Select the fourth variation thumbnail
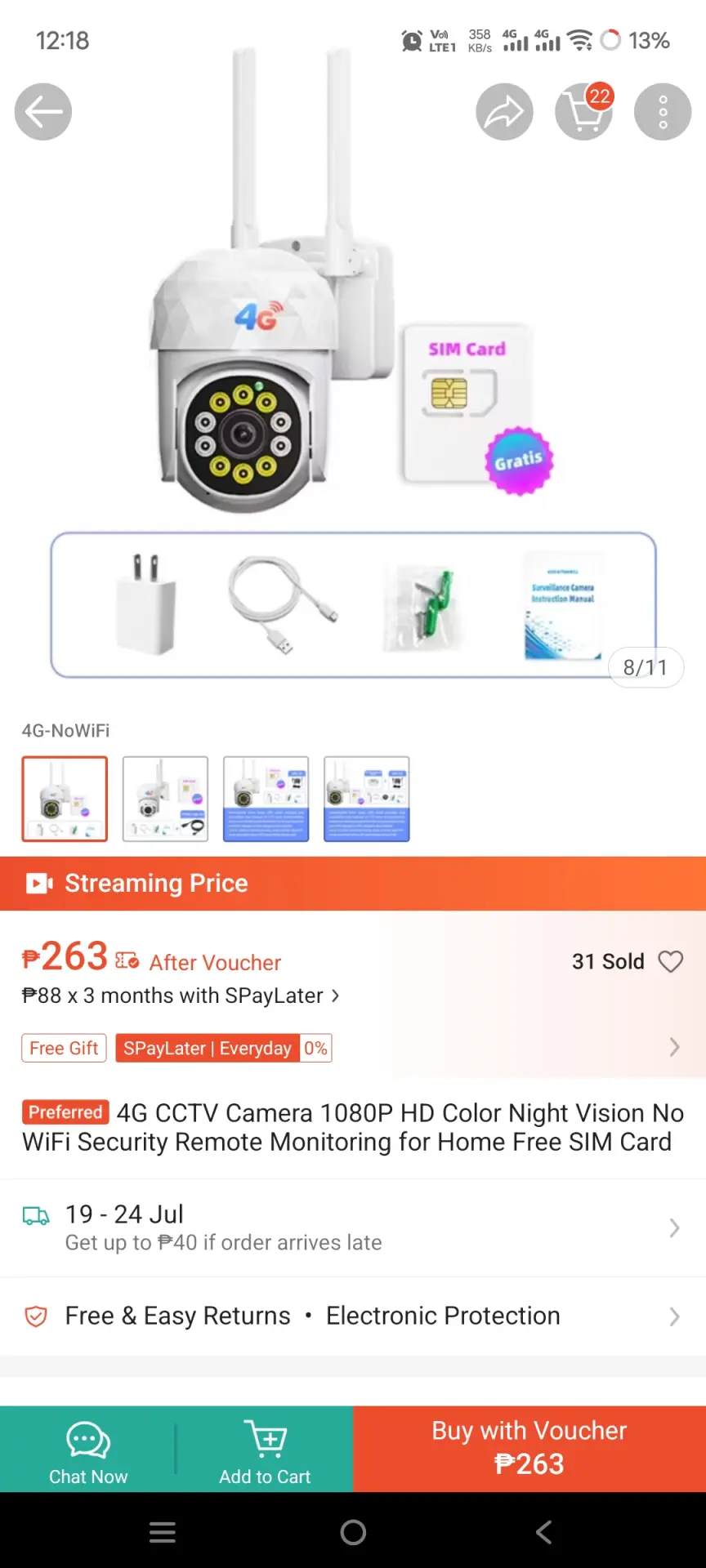Viewport: 706px width, 1568px height. 367,799
